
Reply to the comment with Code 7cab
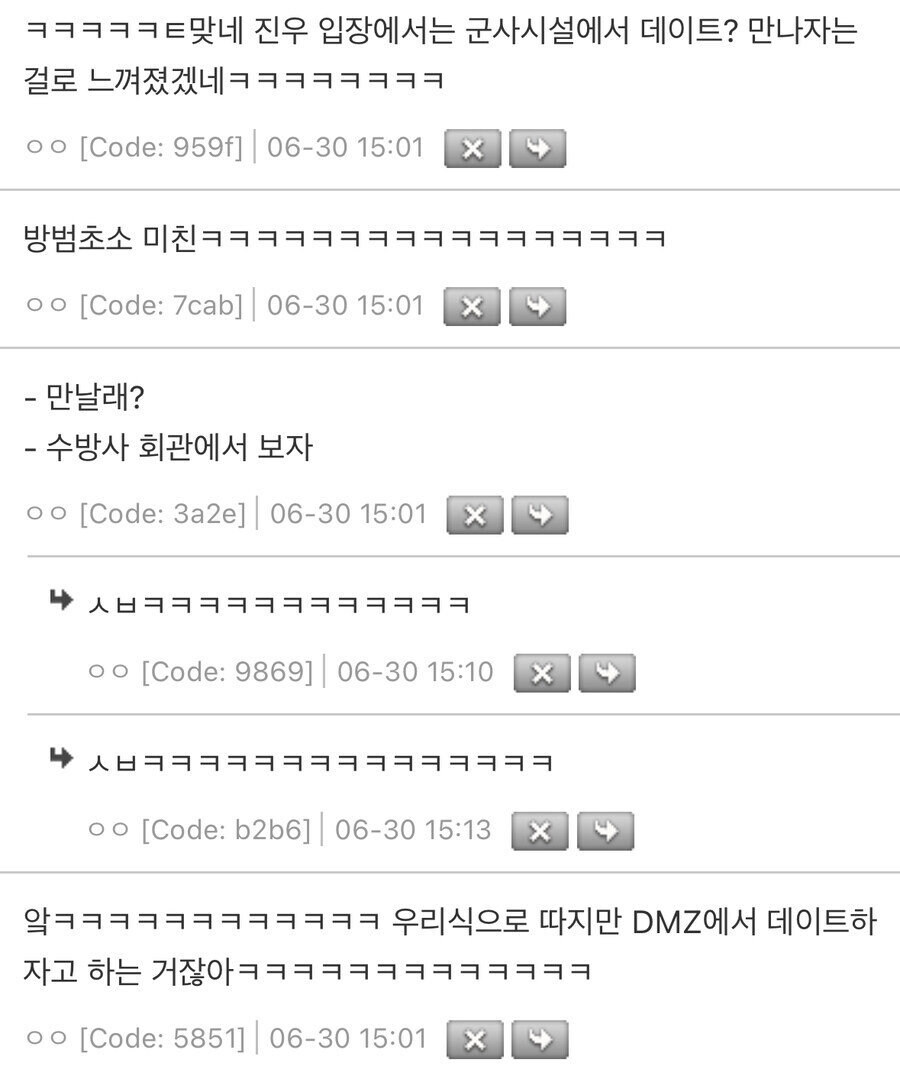pyautogui.click(x=538, y=306)
